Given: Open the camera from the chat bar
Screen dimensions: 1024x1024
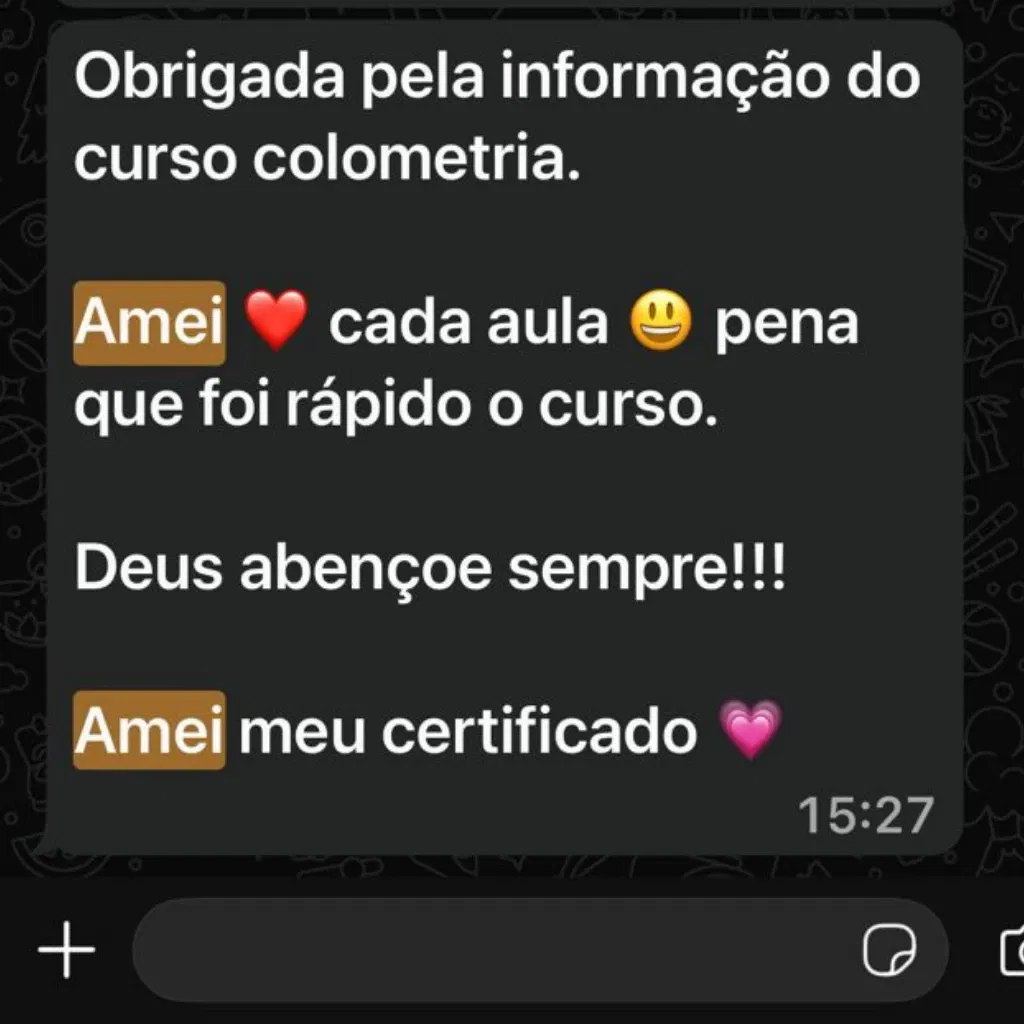Looking at the screenshot, I should (1010, 950).
